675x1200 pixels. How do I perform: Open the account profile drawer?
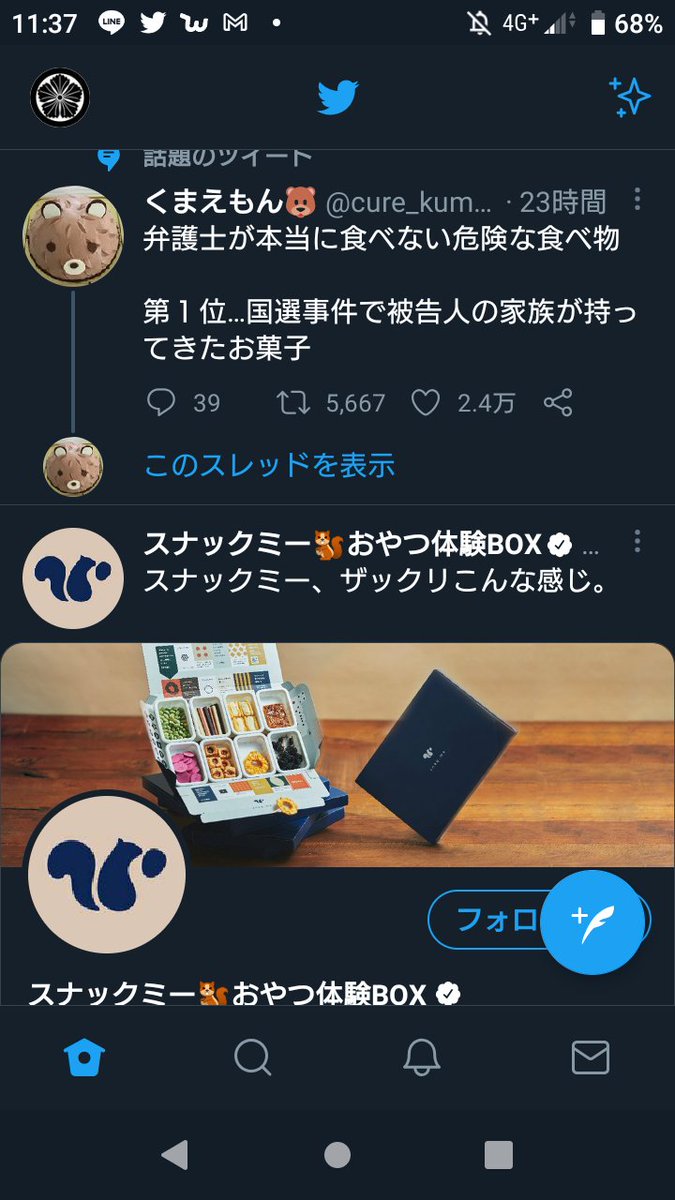pyautogui.click(x=60, y=98)
